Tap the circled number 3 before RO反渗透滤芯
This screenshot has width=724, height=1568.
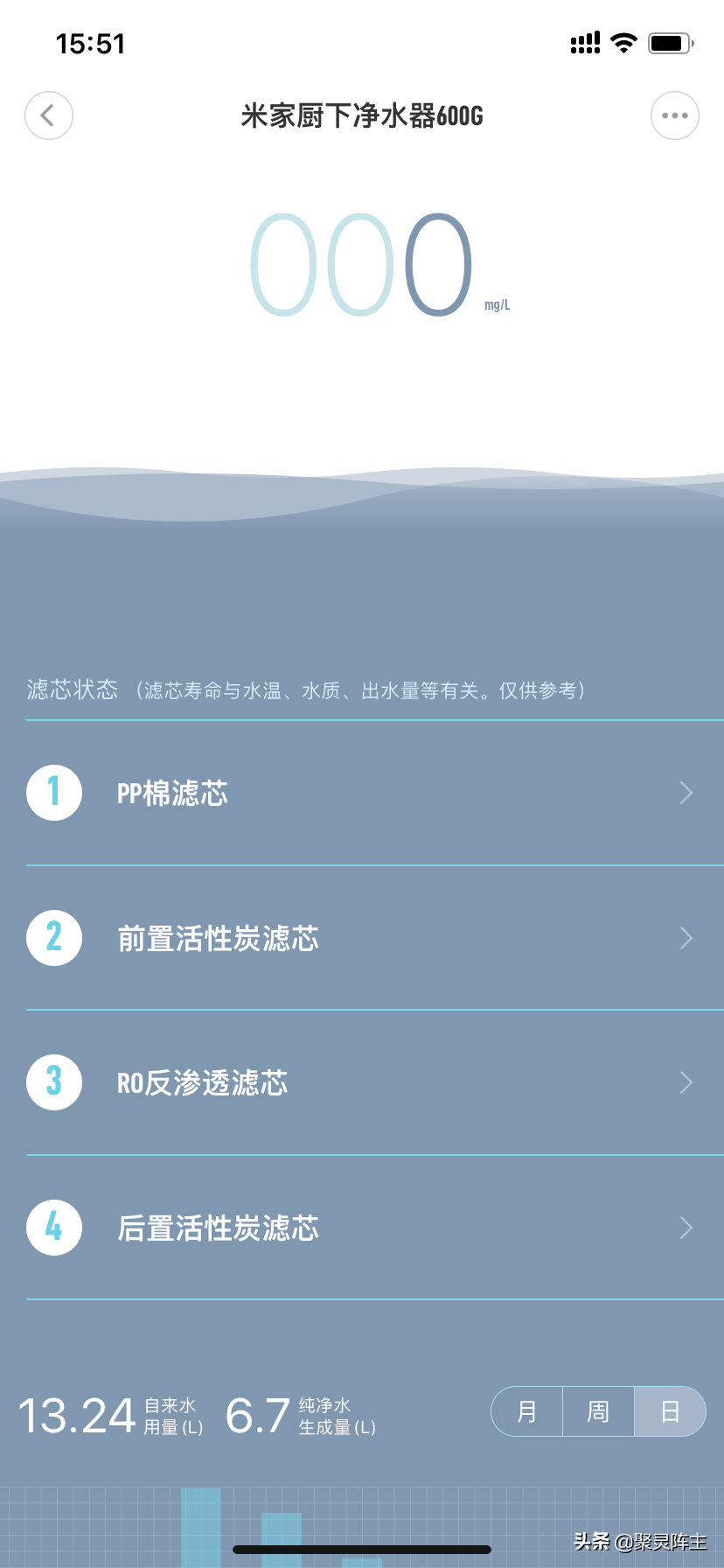coord(53,1082)
